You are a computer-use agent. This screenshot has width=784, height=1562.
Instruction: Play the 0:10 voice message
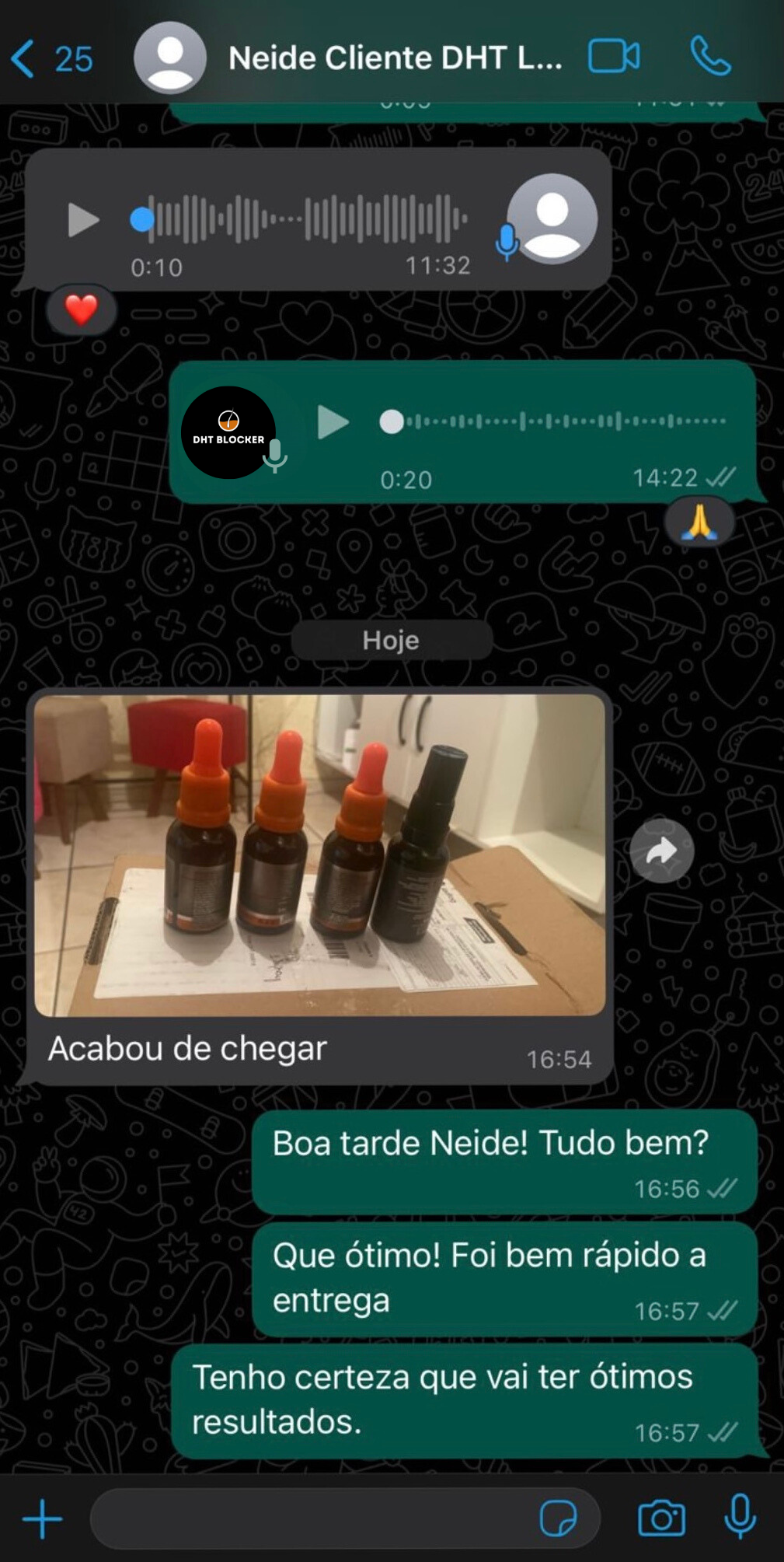pyautogui.click(x=83, y=220)
